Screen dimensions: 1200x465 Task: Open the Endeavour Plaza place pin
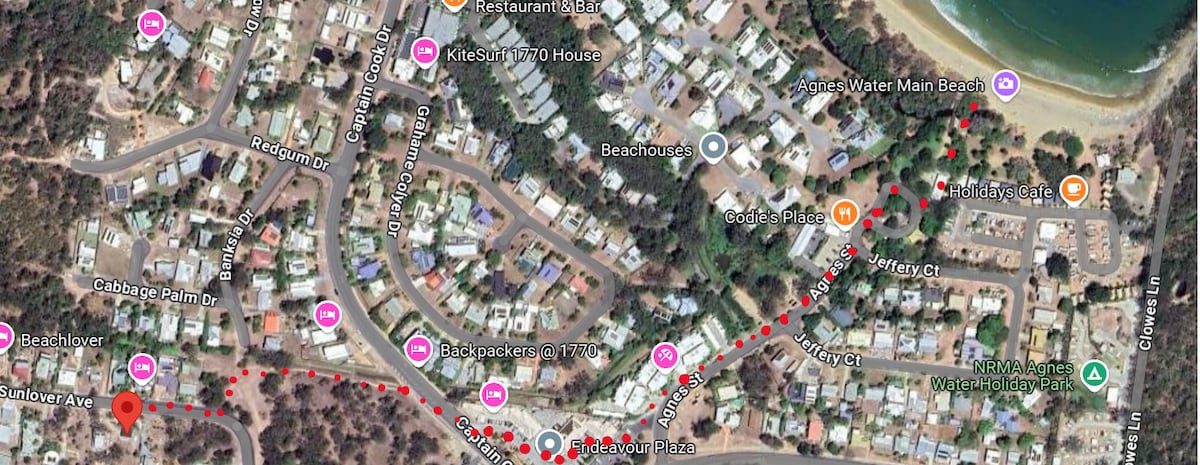coord(549,443)
